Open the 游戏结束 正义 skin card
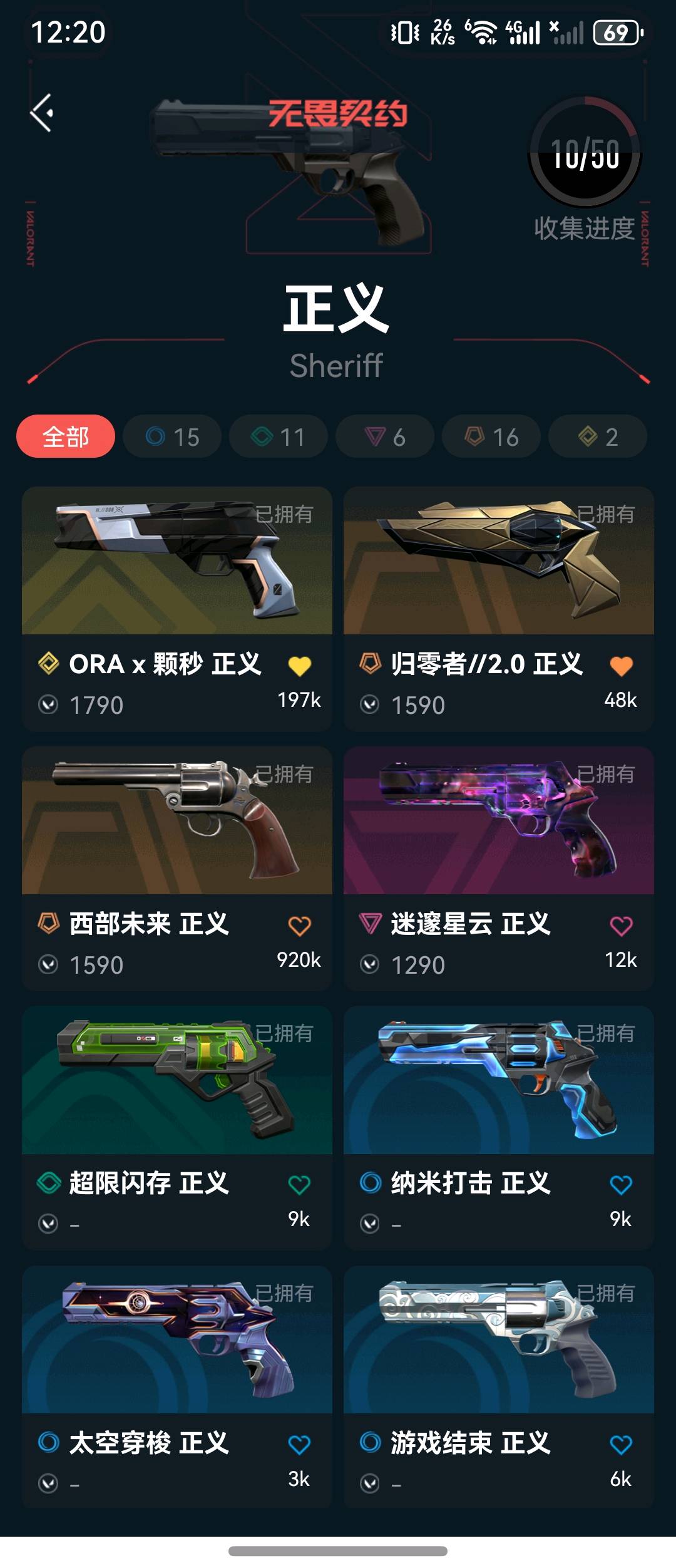Image resolution: width=676 pixels, height=1568 pixels. (499, 1340)
